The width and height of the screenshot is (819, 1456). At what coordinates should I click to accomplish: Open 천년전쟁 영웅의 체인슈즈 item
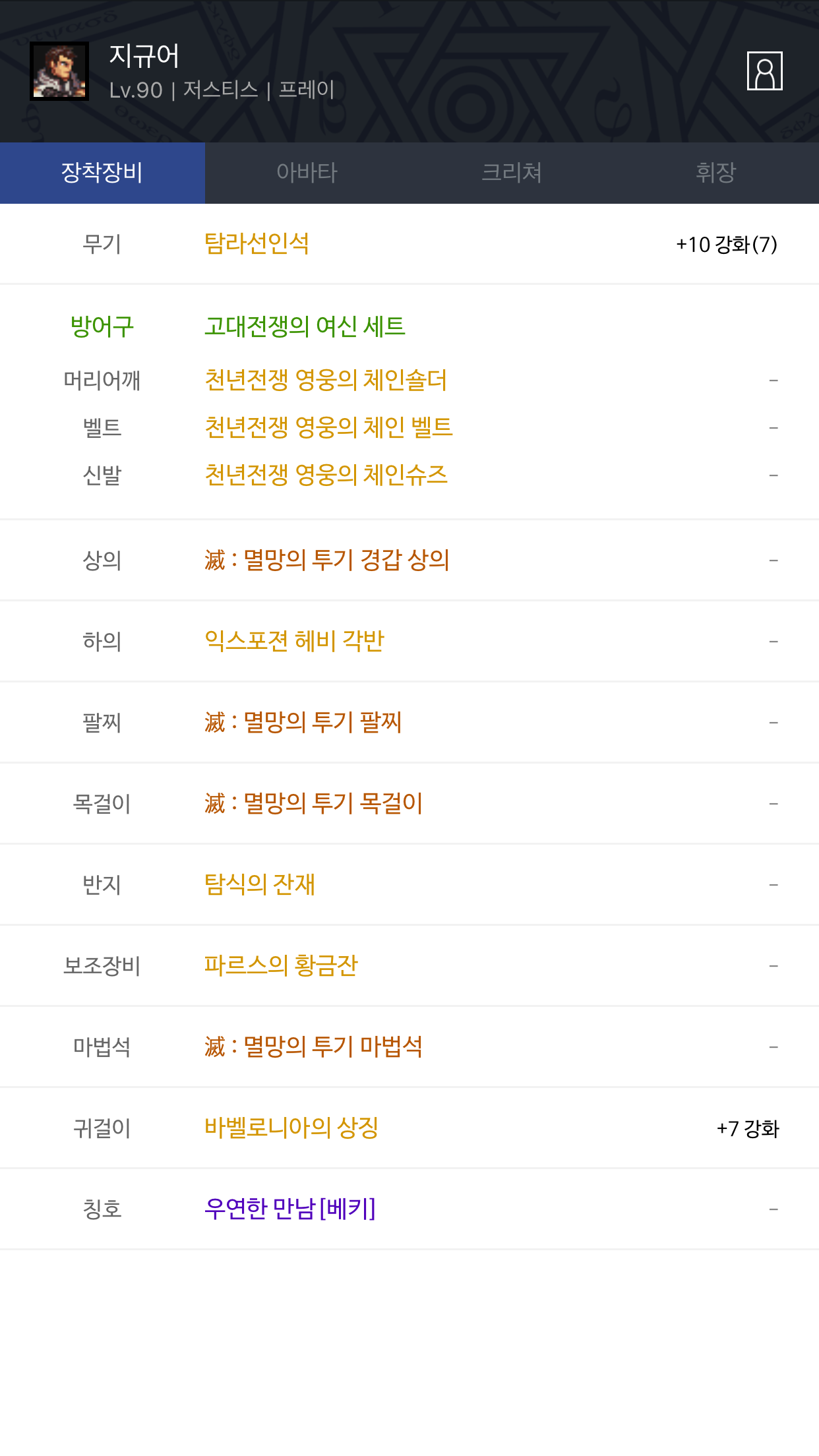point(326,475)
